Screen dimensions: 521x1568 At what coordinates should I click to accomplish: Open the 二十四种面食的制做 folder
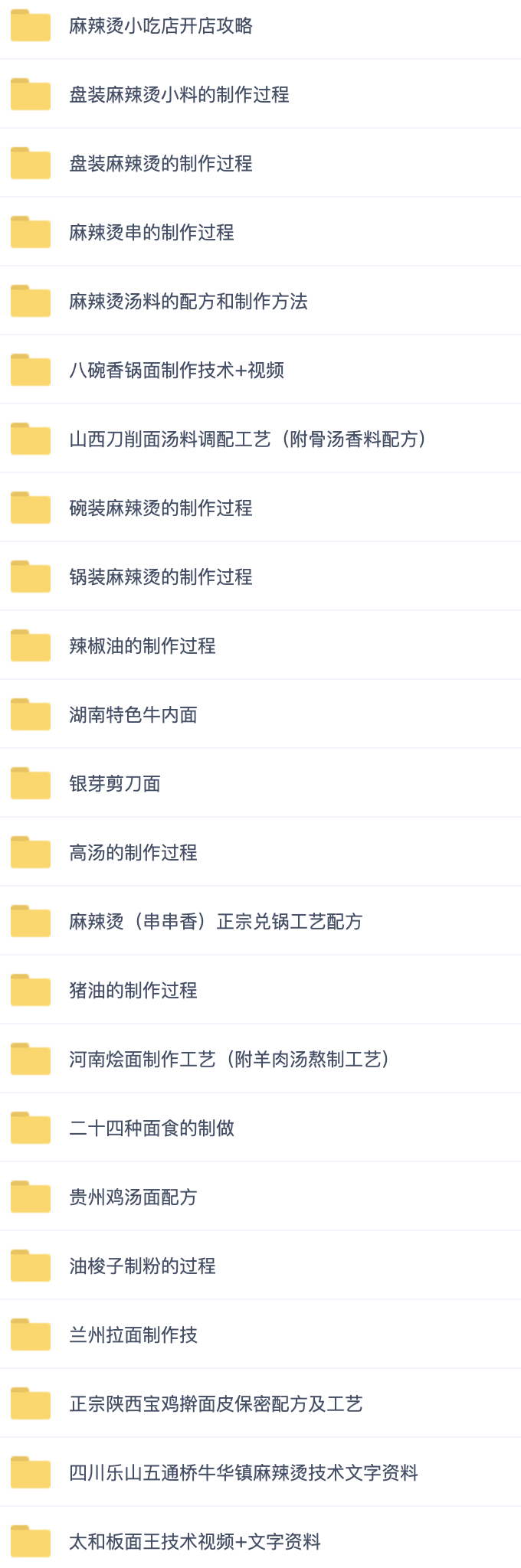152,1129
